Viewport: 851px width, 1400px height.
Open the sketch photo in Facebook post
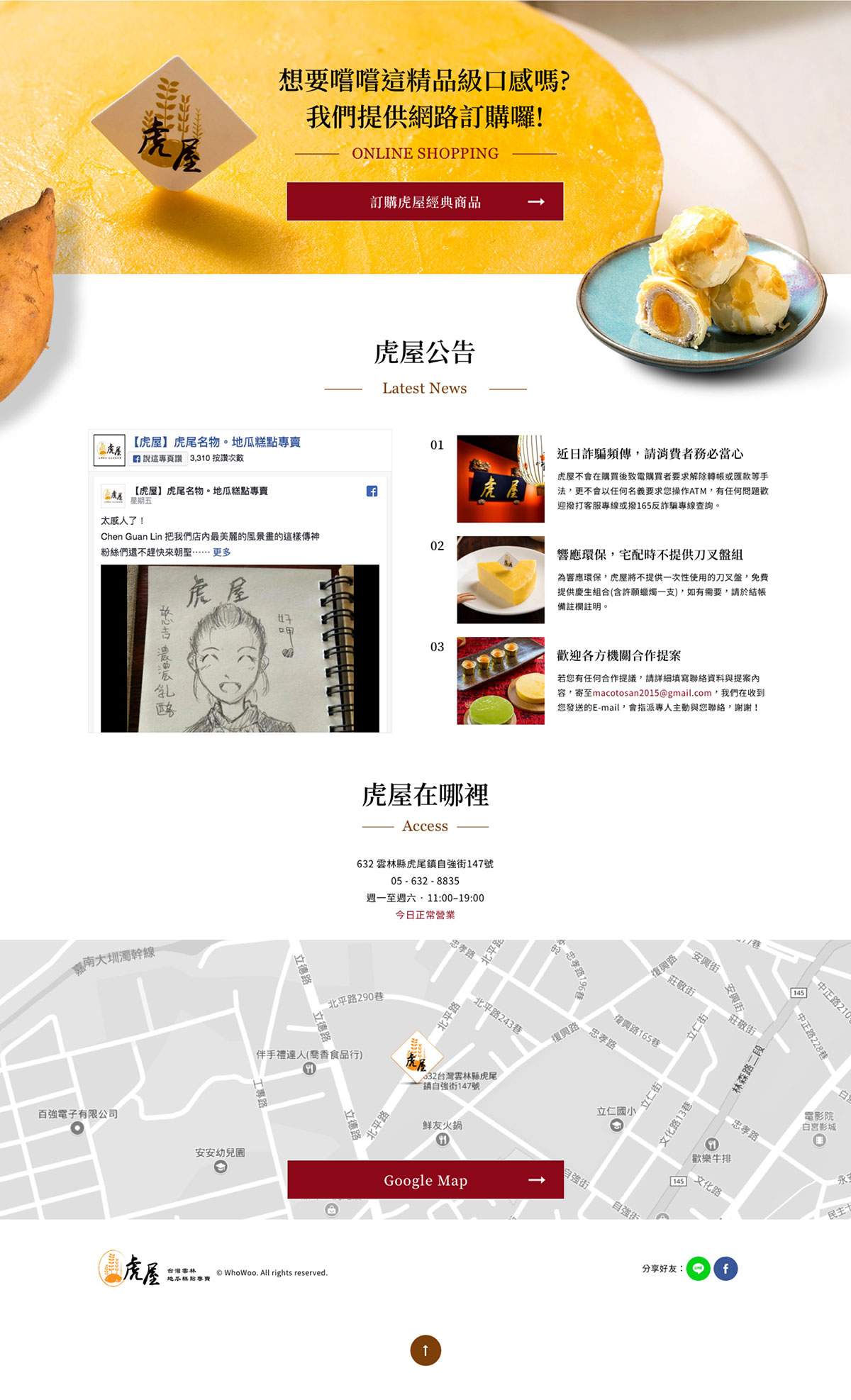(240, 648)
